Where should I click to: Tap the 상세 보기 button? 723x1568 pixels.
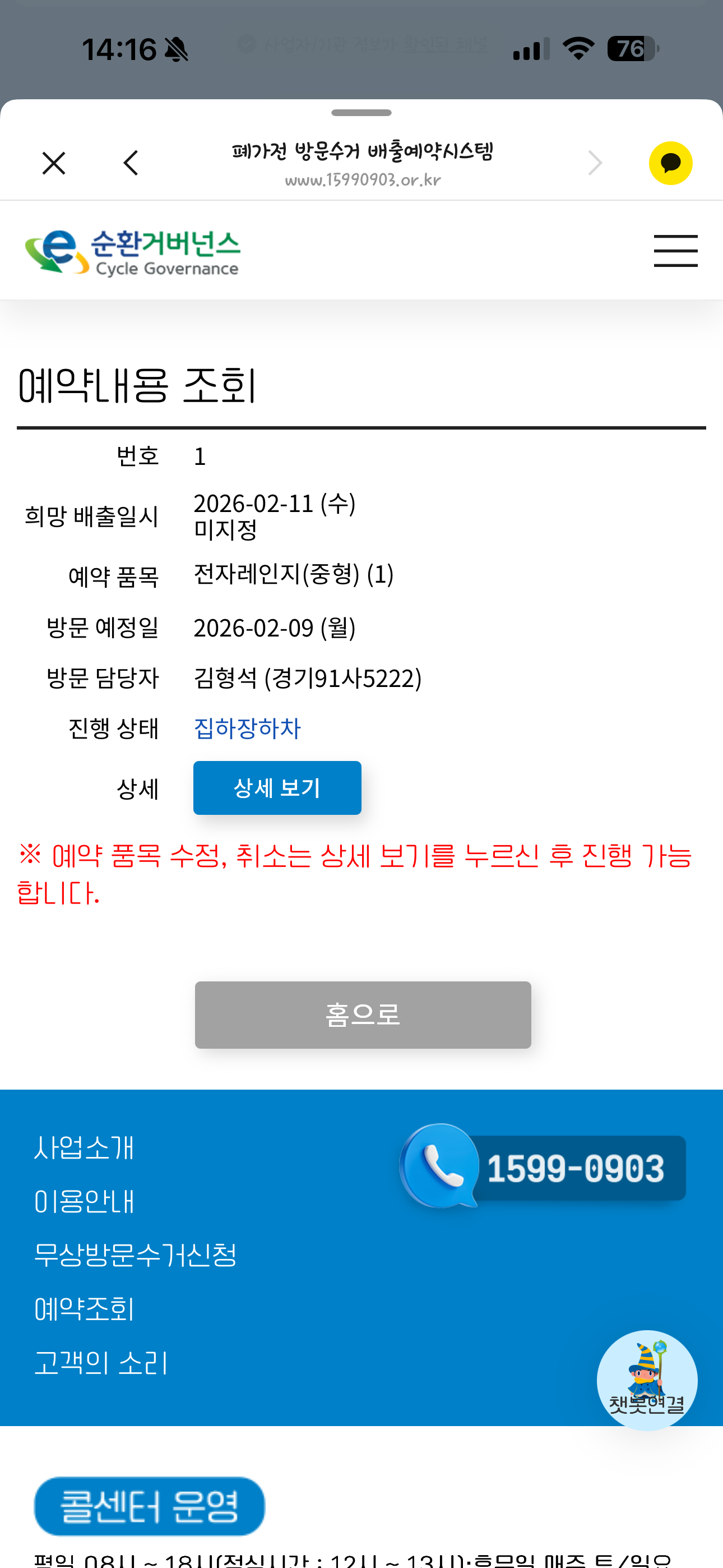click(x=277, y=788)
